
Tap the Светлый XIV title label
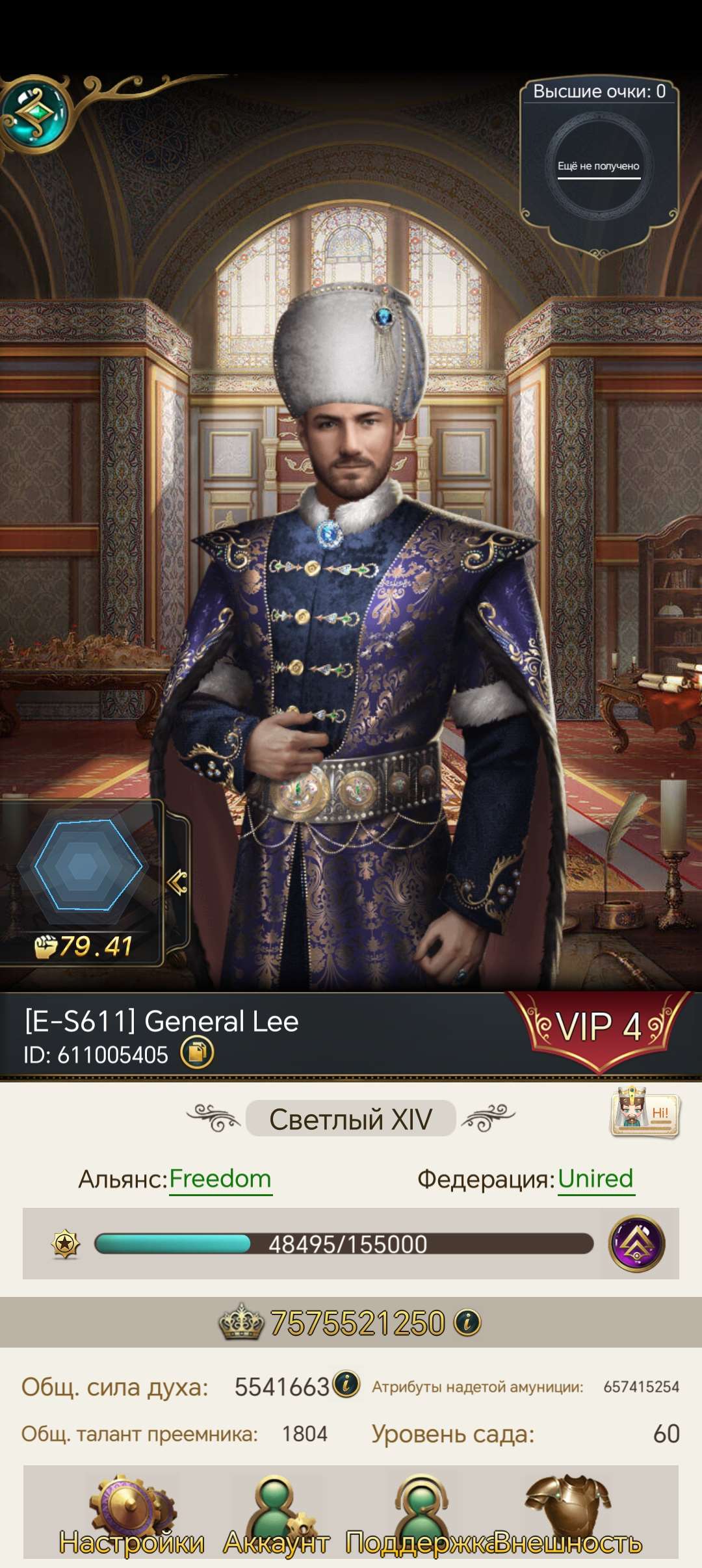tap(350, 1119)
